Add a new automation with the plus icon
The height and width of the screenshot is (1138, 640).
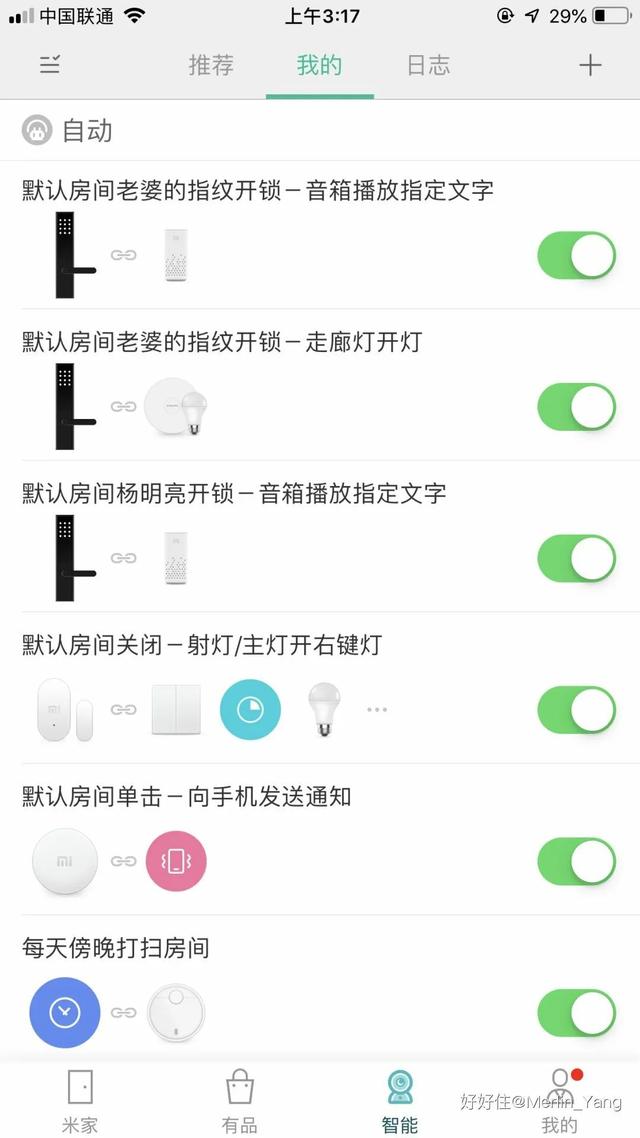590,66
